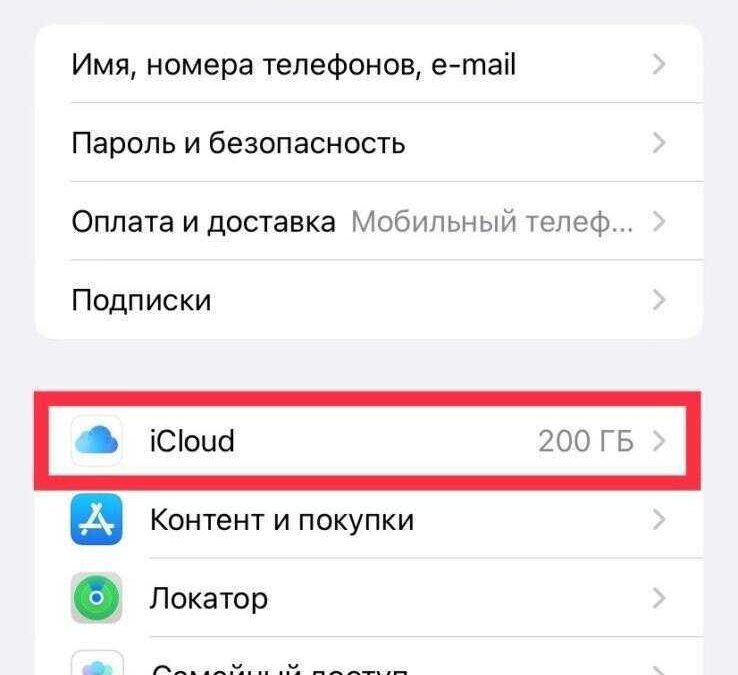The width and height of the screenshot is (738, 675).
Task: Open iCloud 200 ГБ settings
Action: [x=368, y=441]
